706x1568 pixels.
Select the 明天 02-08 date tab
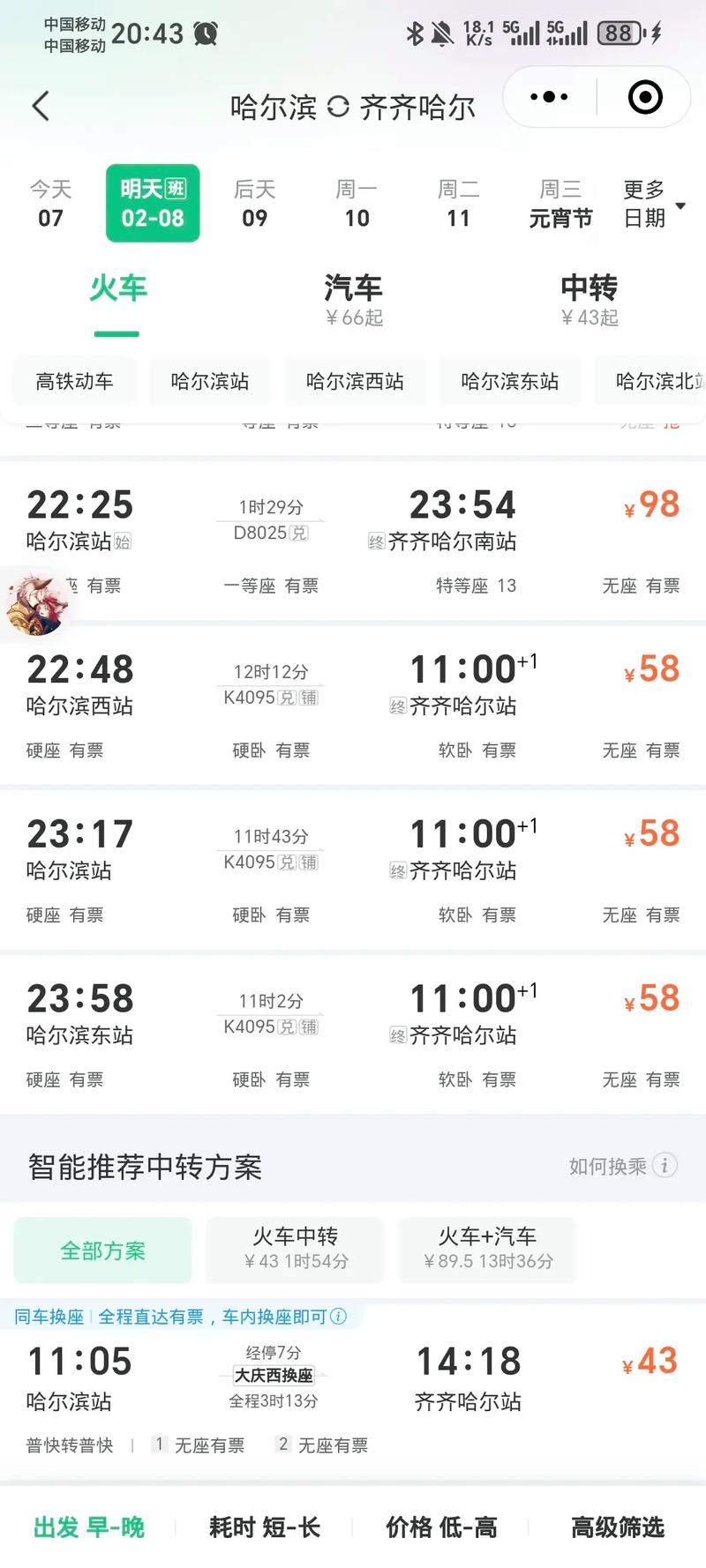(x=152, y=203)
